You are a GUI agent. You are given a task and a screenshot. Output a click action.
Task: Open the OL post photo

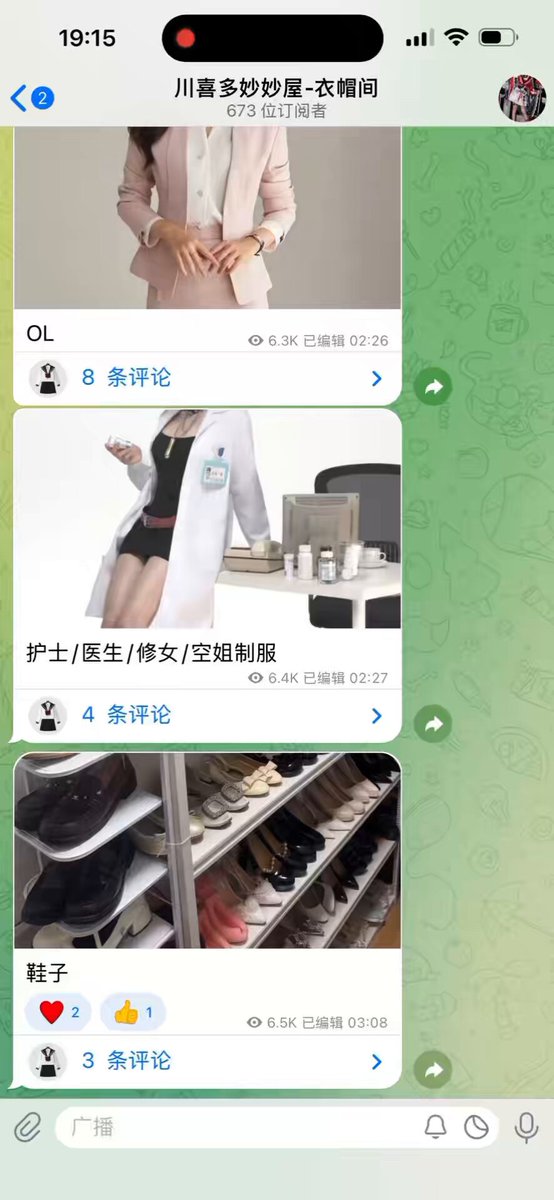pos(207,217)
